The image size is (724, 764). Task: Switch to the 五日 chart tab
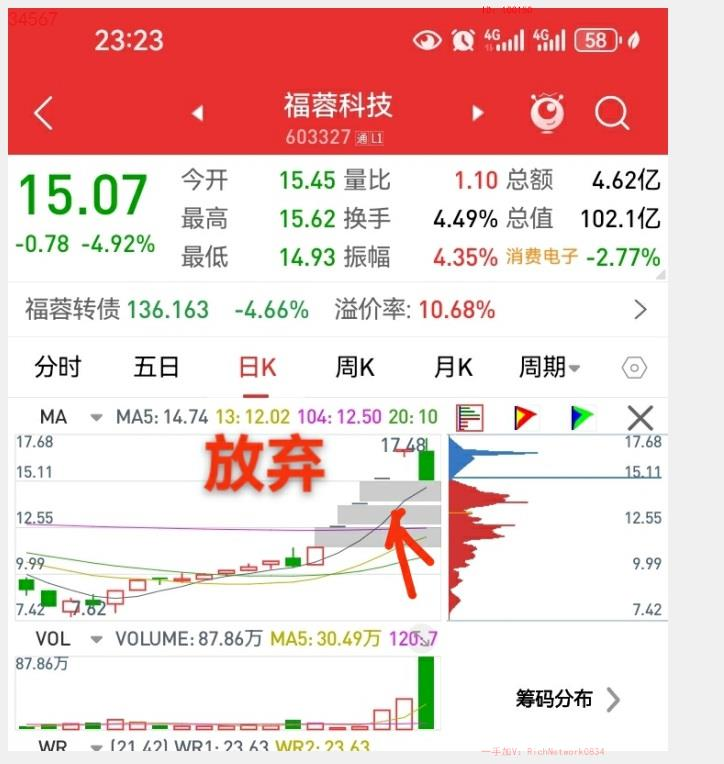pos(156,368)
